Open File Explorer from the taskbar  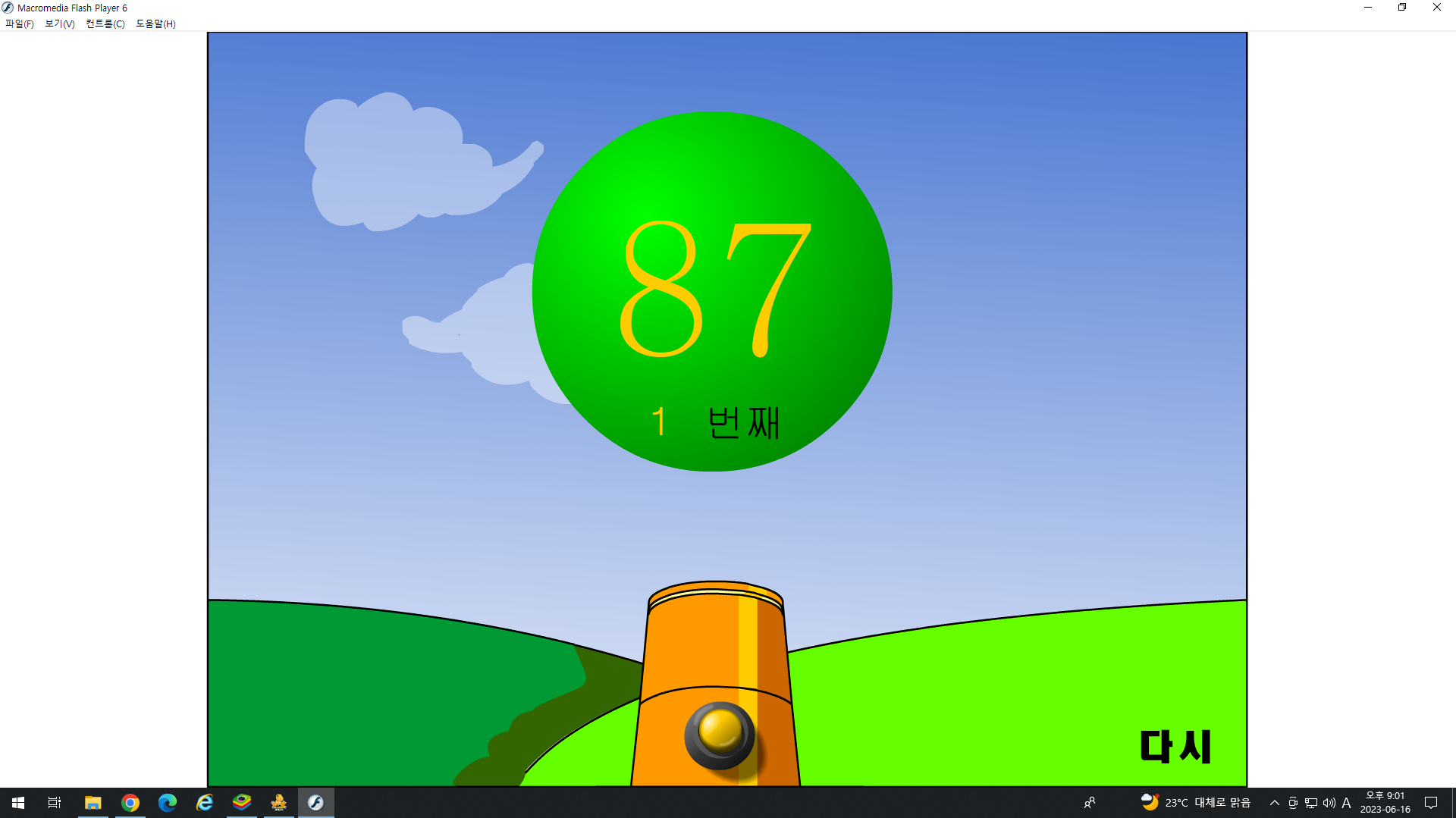(x=93, y=802)
